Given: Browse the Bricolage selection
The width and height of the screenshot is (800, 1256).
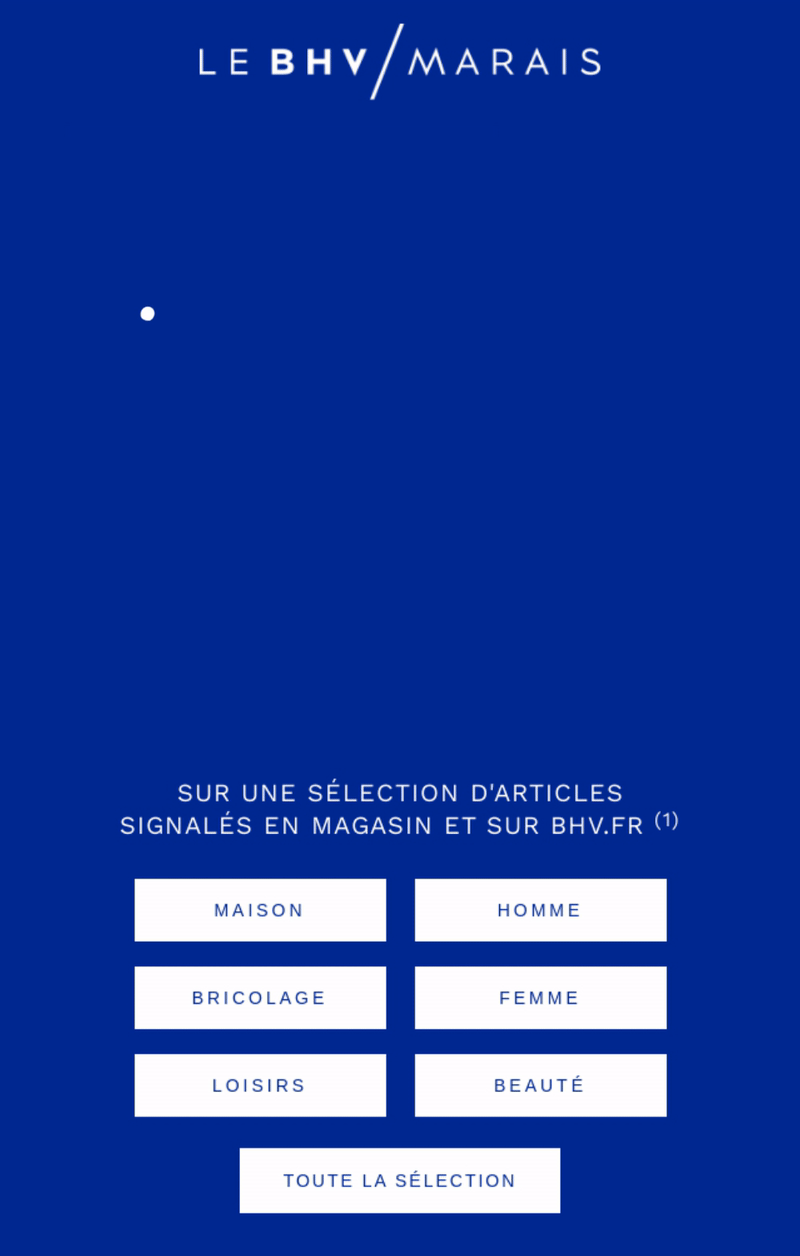Looking at the screenshot, I should click(x=260, y=997).
